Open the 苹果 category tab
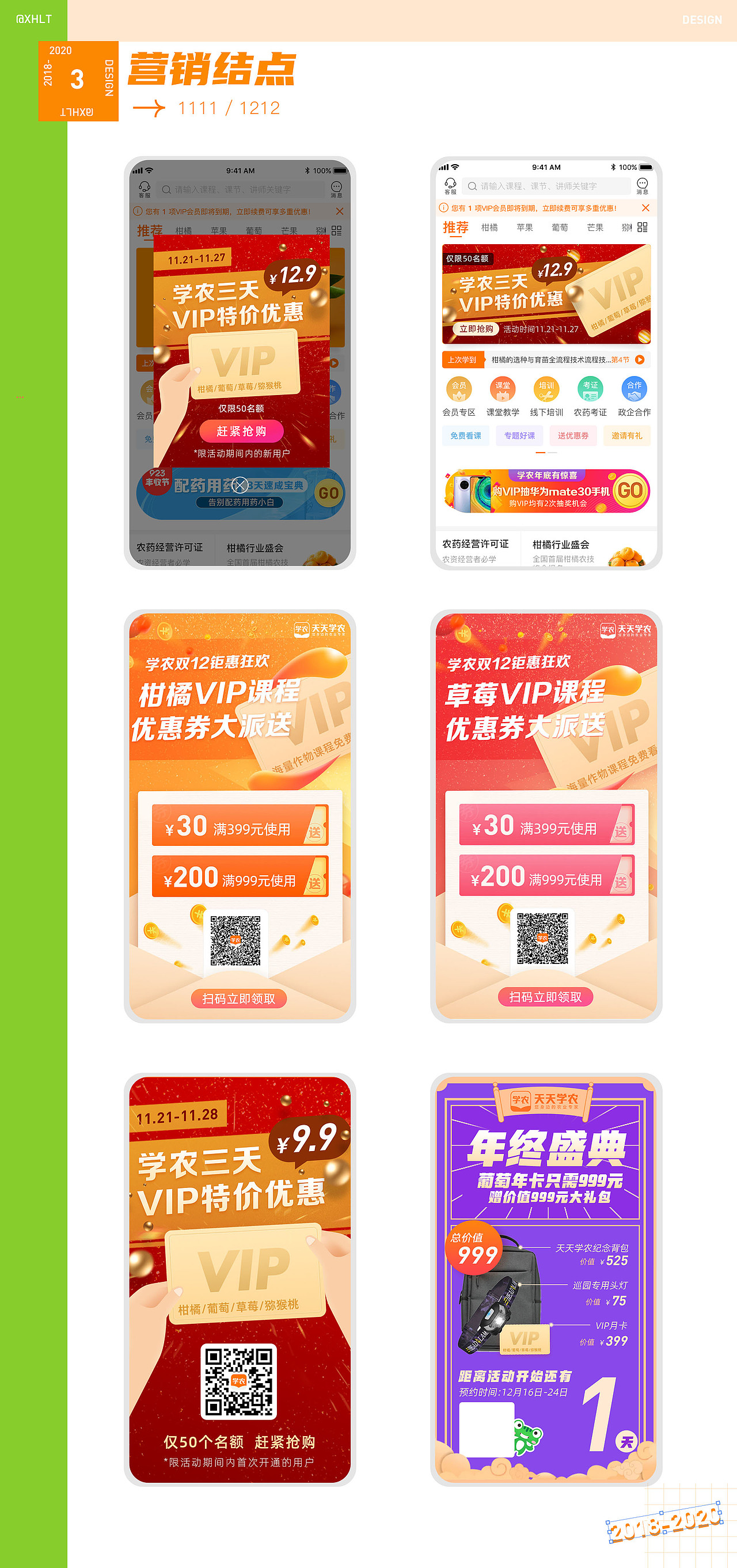 pos(525,229)
